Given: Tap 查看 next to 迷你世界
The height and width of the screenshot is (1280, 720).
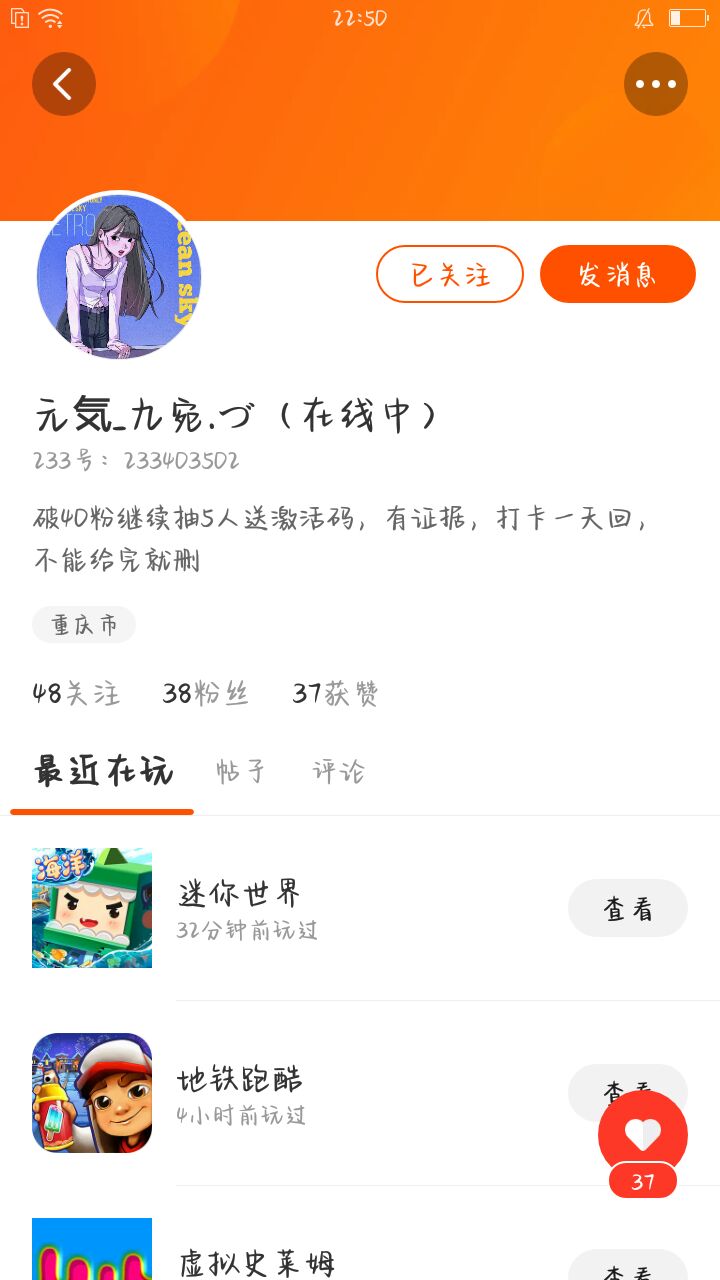Looking at the screenshot, I should 627,908.
